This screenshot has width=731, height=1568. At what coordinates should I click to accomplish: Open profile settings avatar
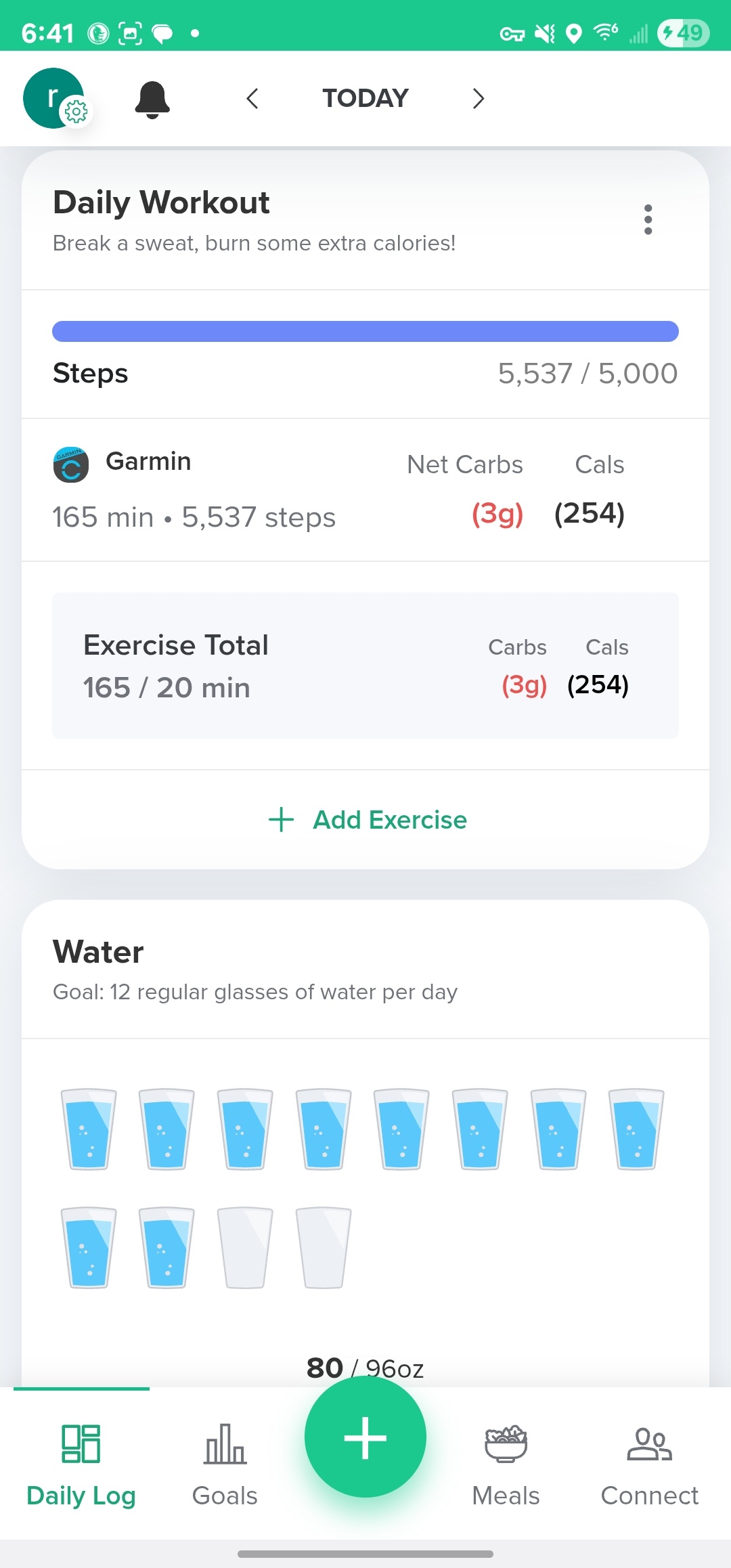click(54, 98)
